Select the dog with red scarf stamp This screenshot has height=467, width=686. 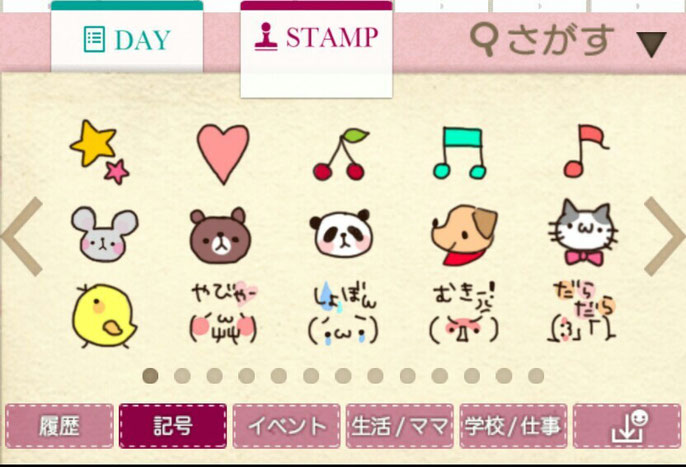coord(463,236)
